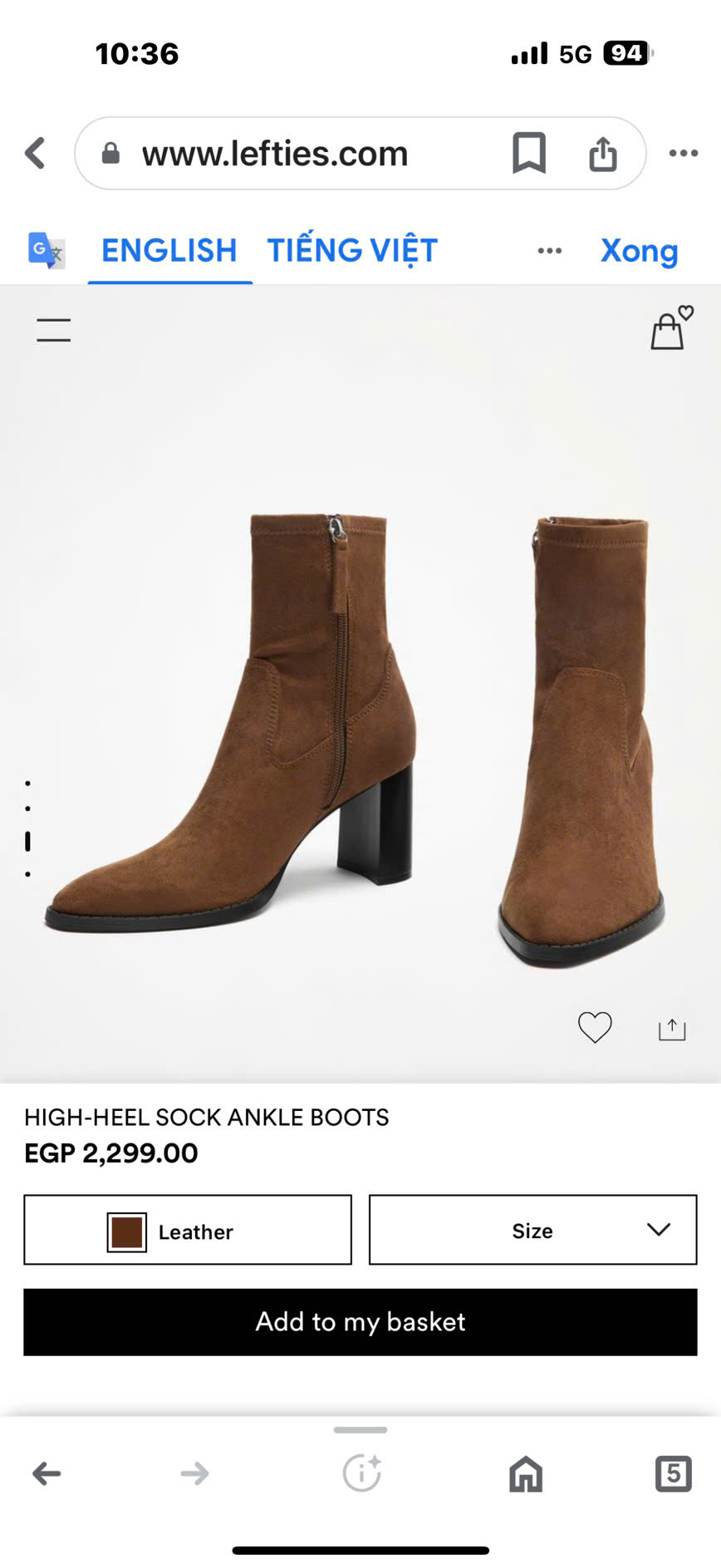This screenshot has height=1568, width=721.
Task: Tap Xong to finish translation
Action: tap(640, 250)
